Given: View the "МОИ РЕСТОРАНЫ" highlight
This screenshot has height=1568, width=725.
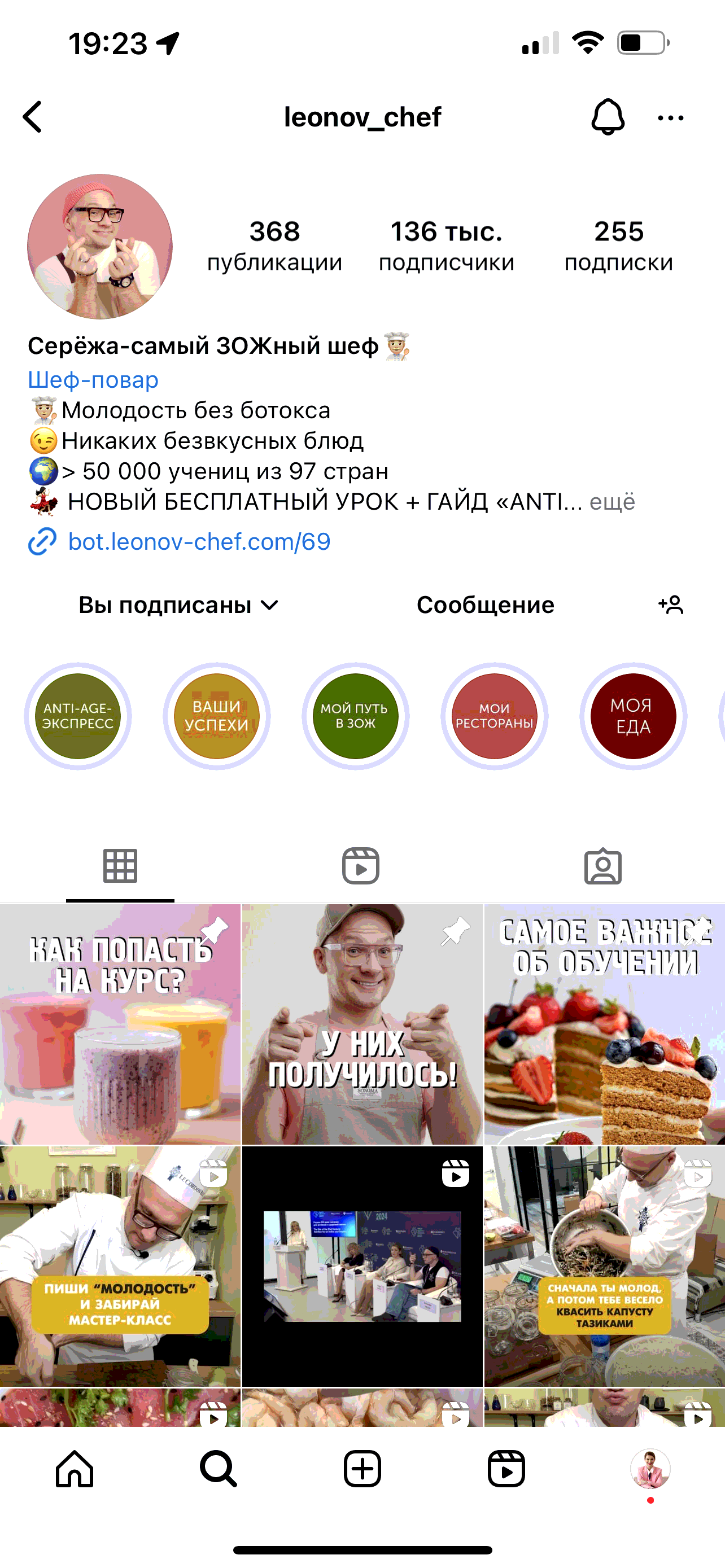Looking at the screenshot, I should 494,716.
